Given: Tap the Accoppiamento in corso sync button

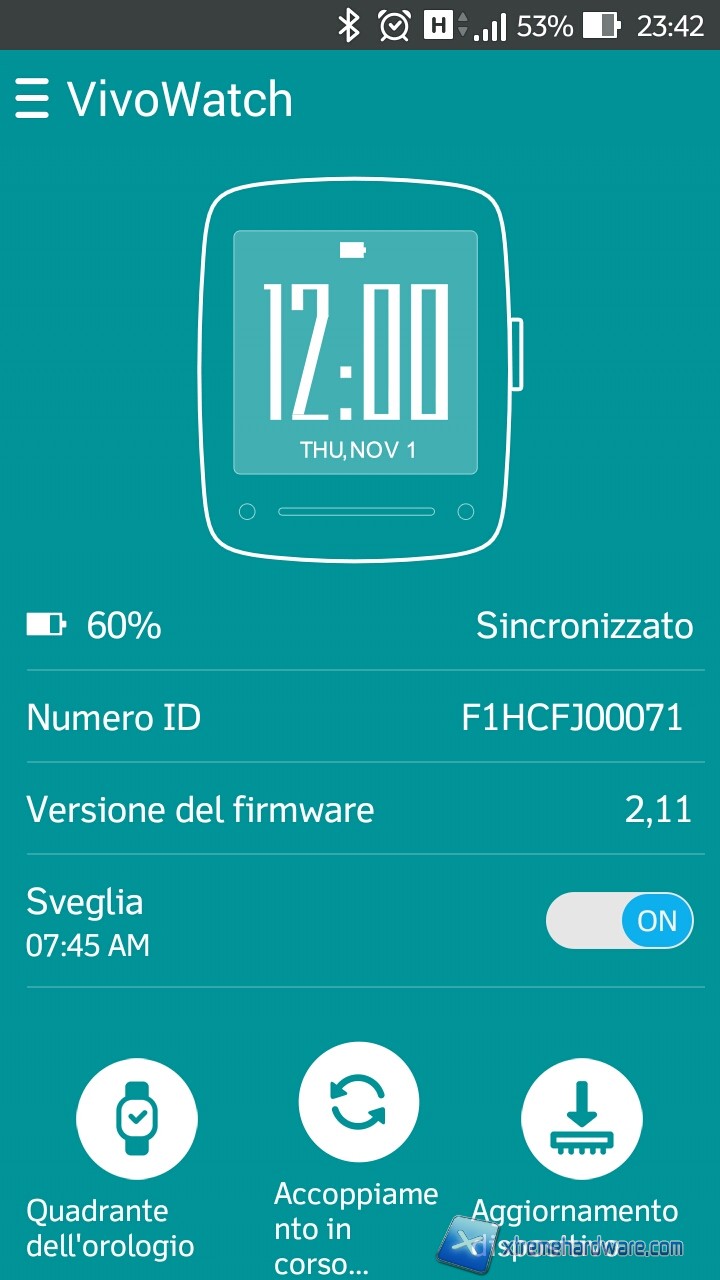Looking at the screenshot, I should point(359,1102).
